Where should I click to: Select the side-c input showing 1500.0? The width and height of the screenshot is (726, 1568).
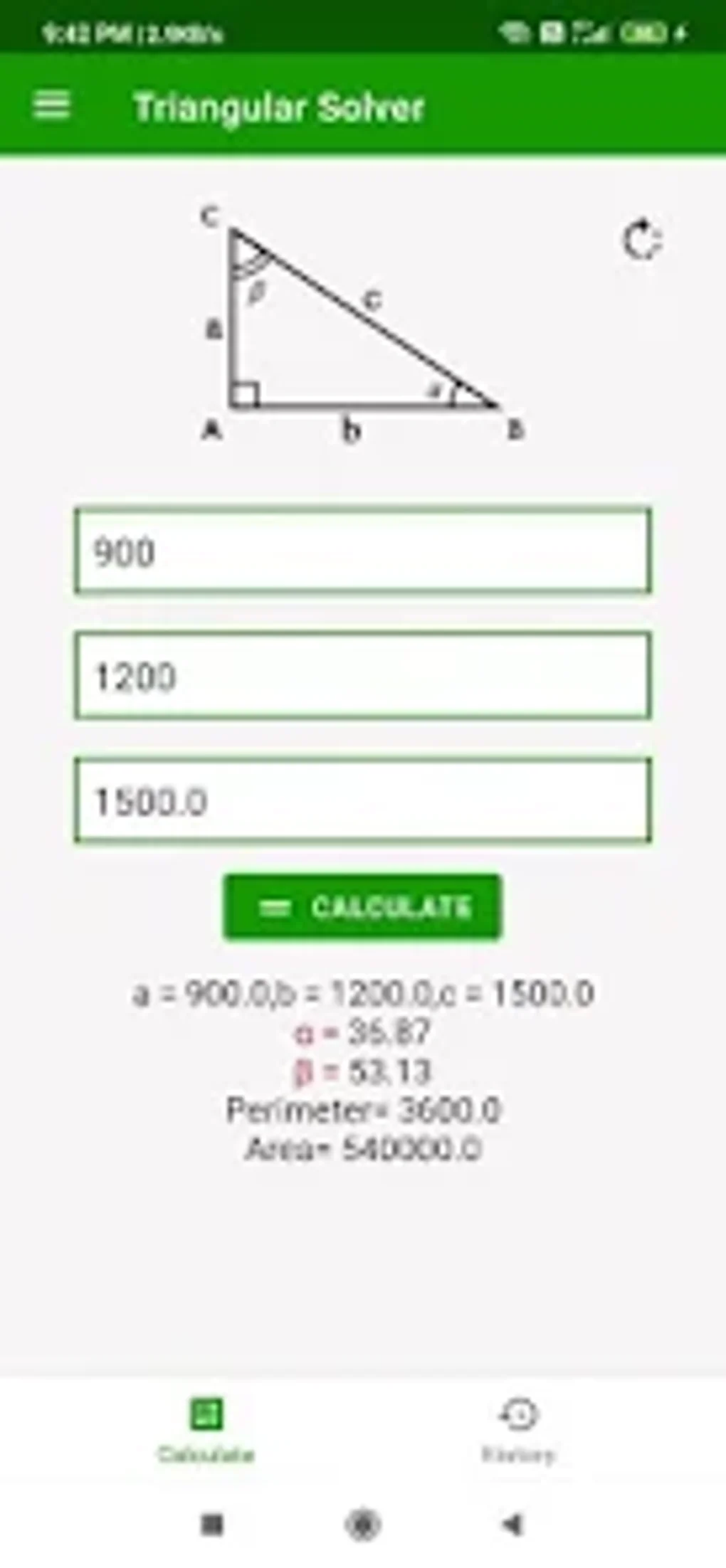[362, 802]
